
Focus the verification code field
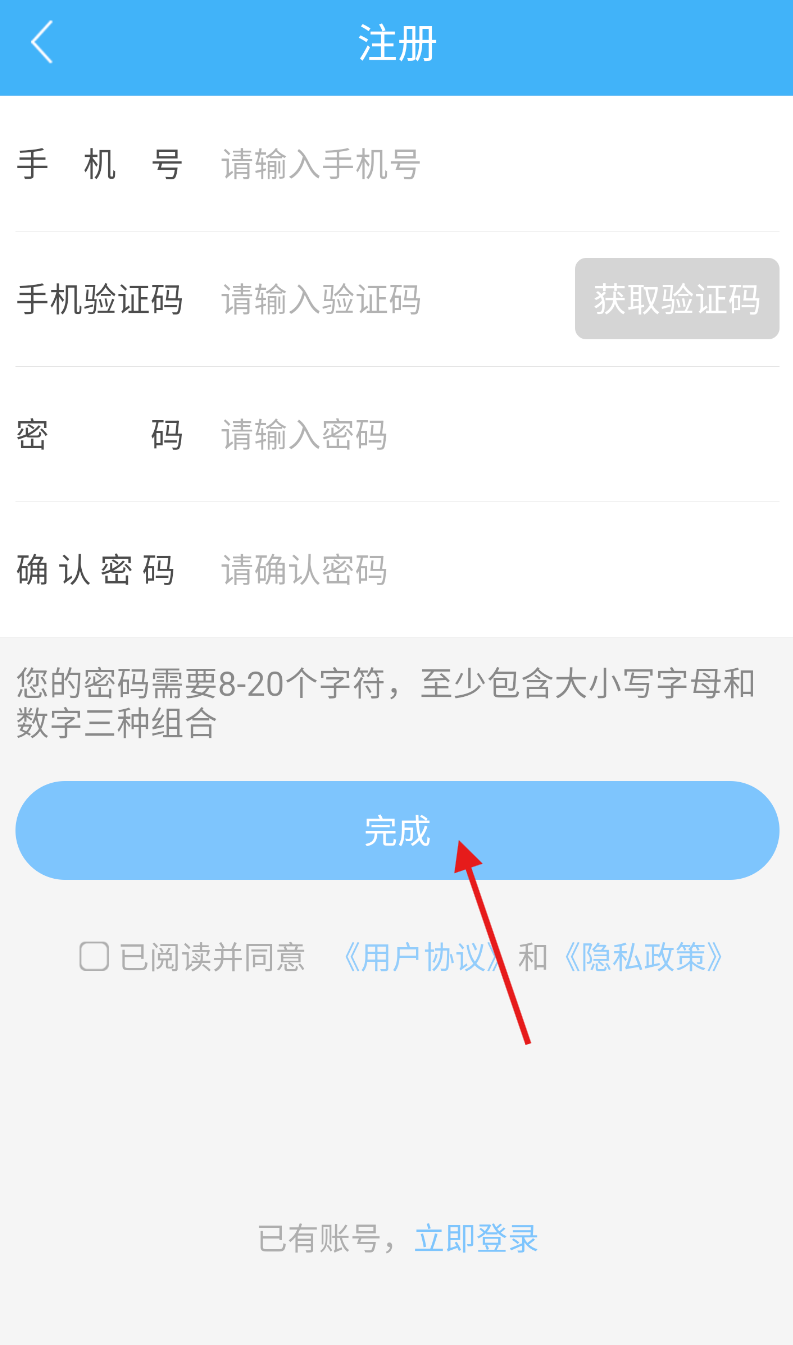pyautogui.click(x=390, y=299)
